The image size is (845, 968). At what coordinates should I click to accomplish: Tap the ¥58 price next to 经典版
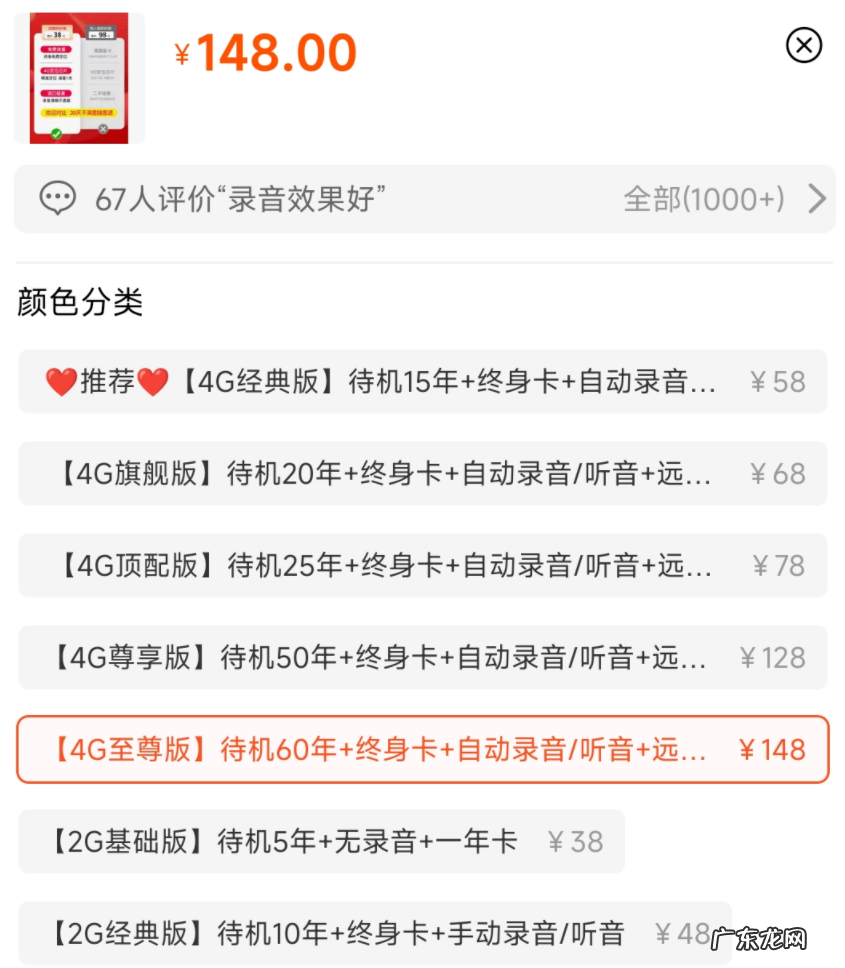779,381
